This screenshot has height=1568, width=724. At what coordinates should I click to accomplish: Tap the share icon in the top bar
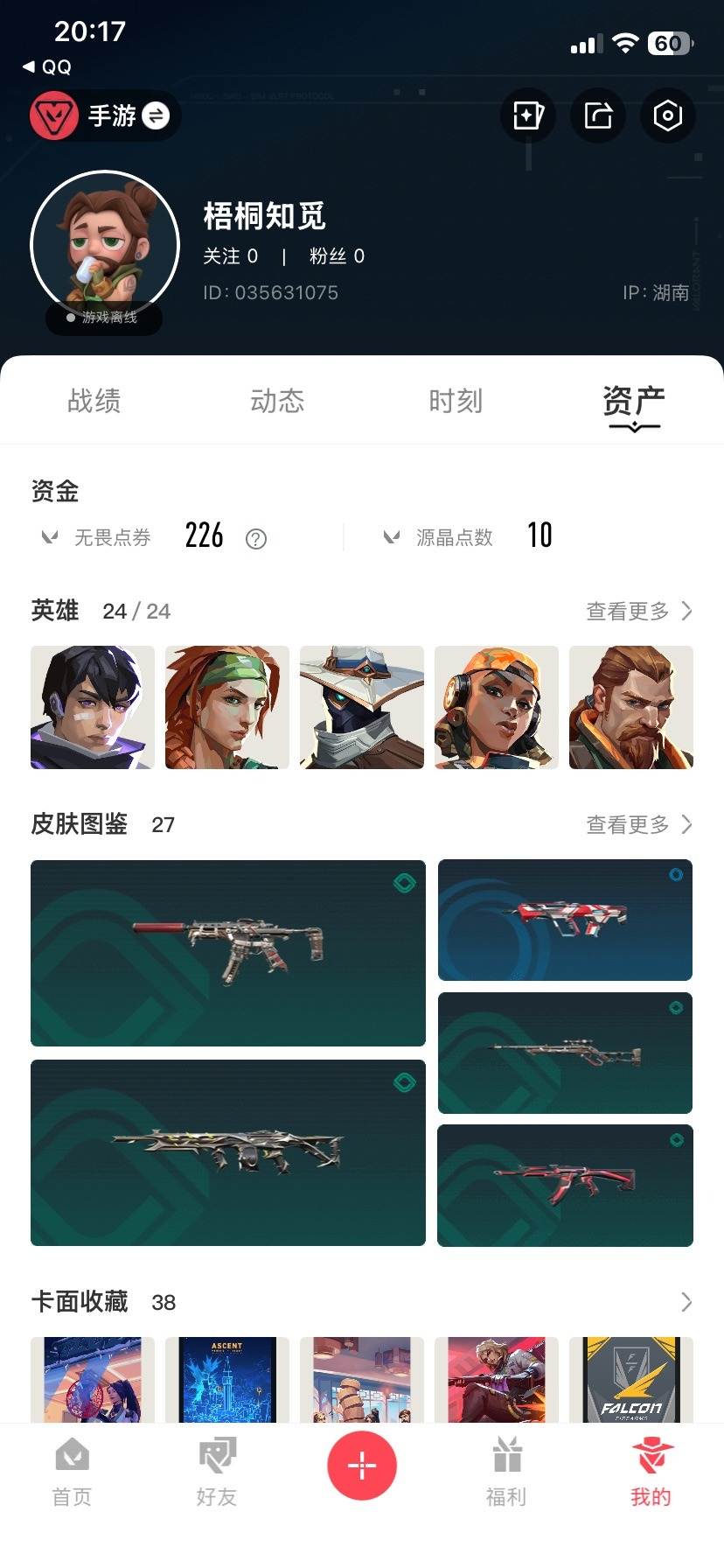[597, 115]
